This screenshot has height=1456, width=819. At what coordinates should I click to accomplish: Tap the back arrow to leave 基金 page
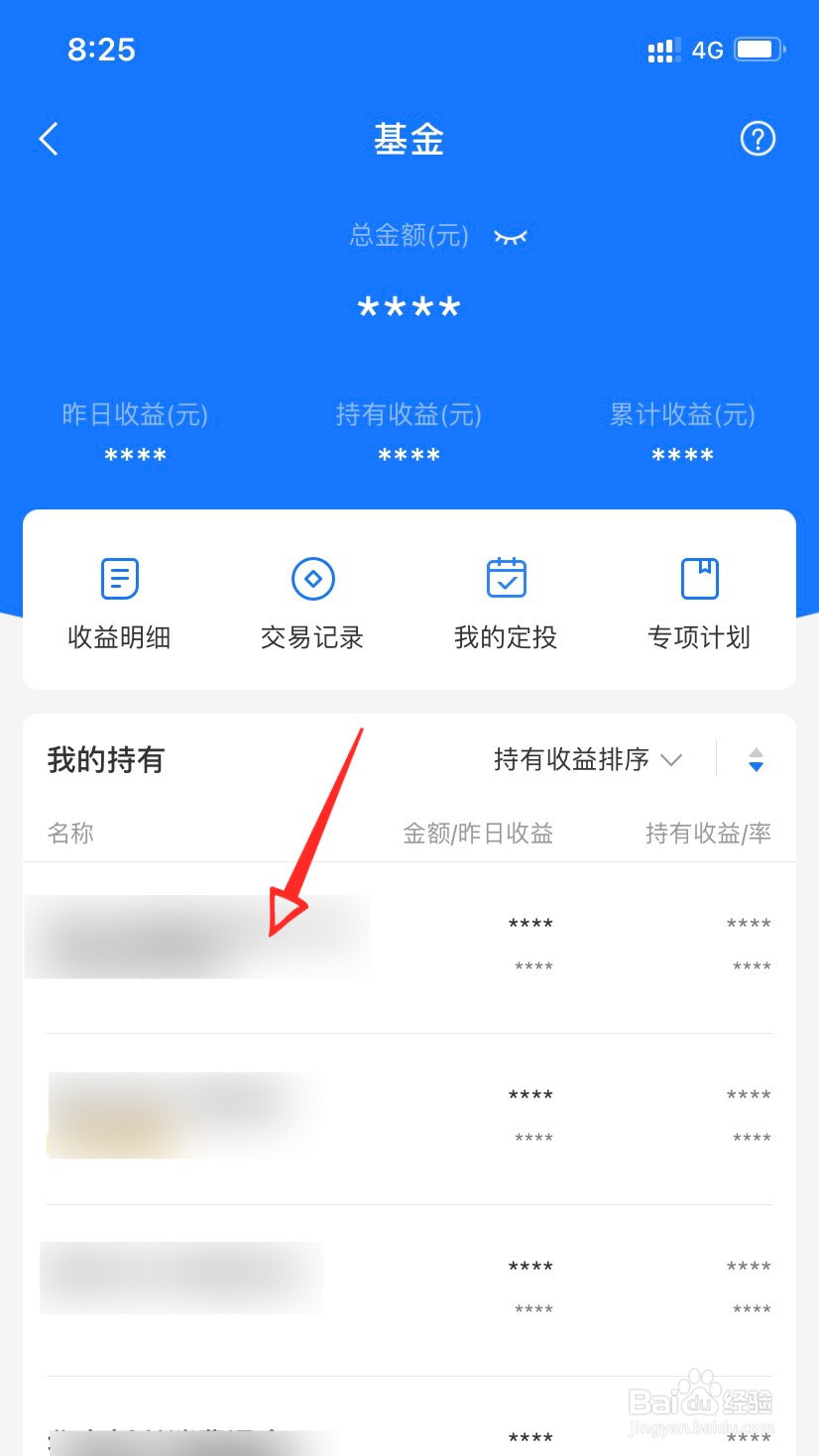pyautogui.click(x=49, y=139)
